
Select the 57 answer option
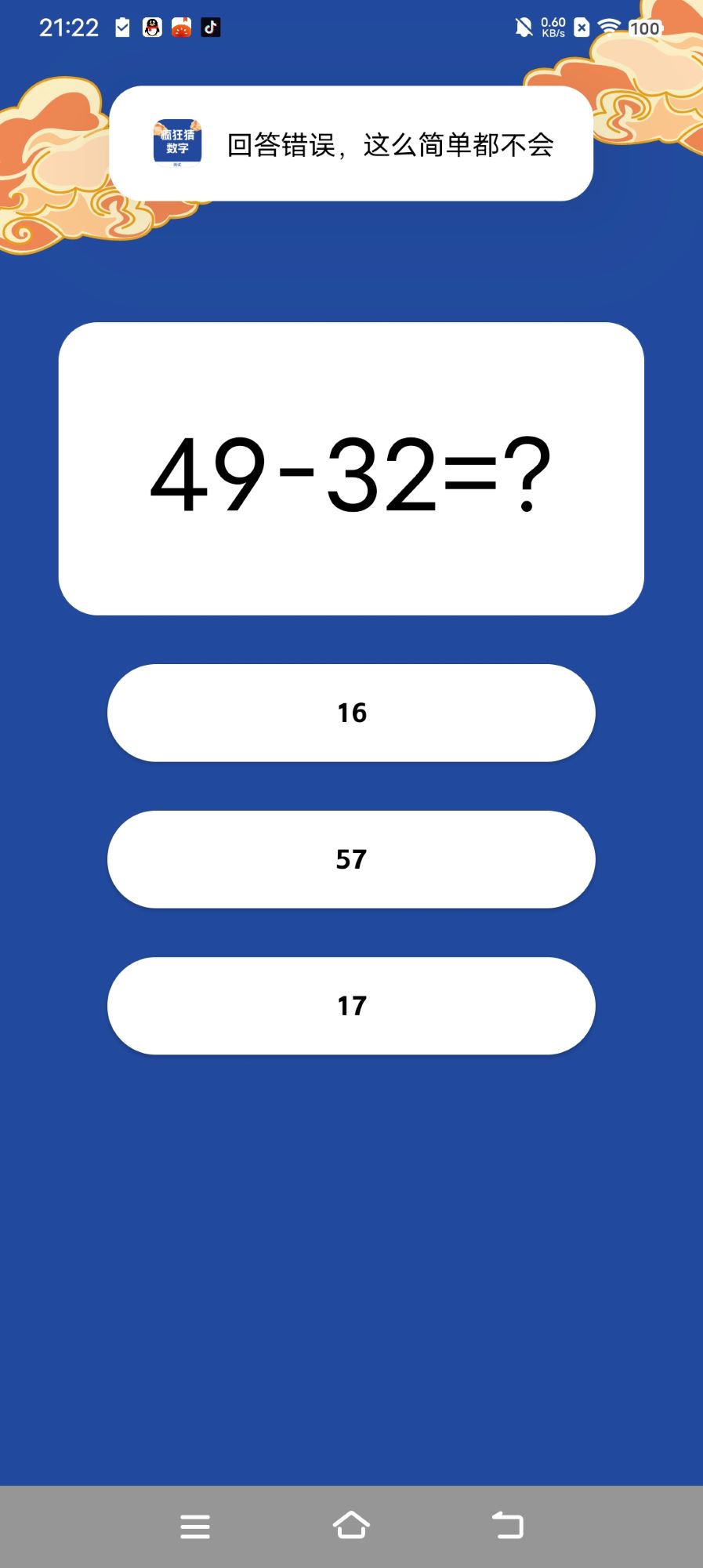[351, 859]
